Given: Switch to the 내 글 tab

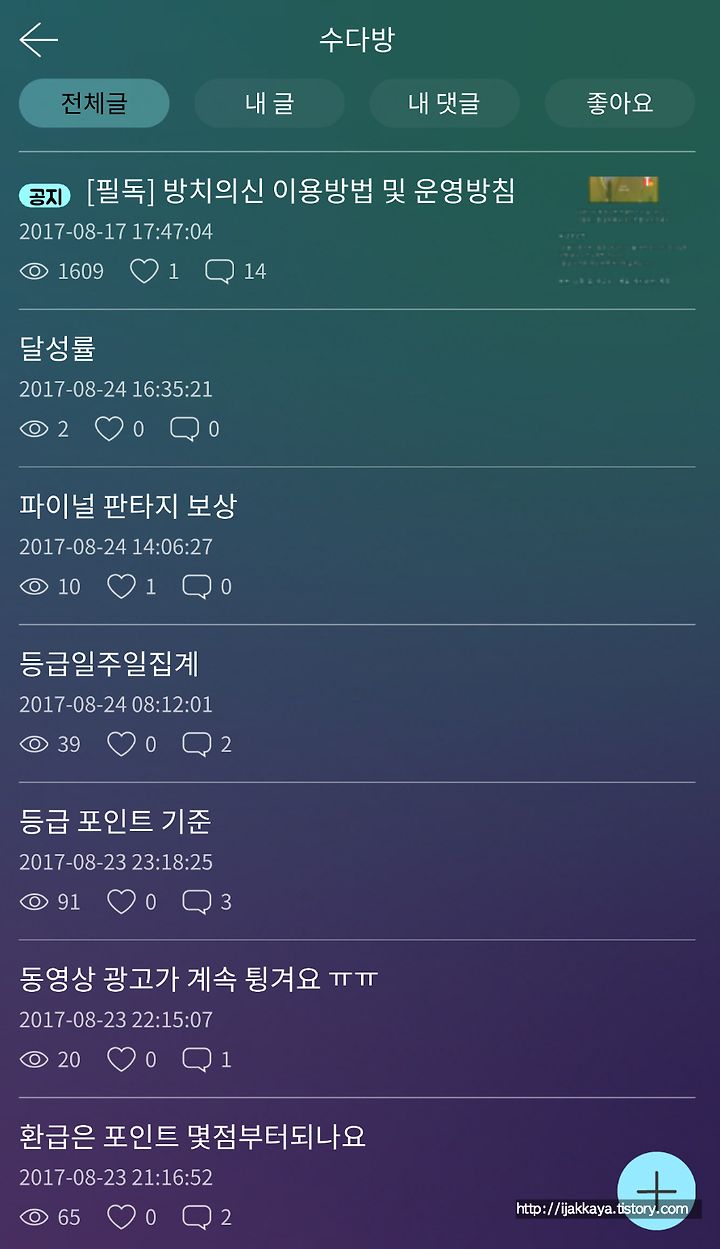Looking at the screenshot, I should (x=269, y=103).
